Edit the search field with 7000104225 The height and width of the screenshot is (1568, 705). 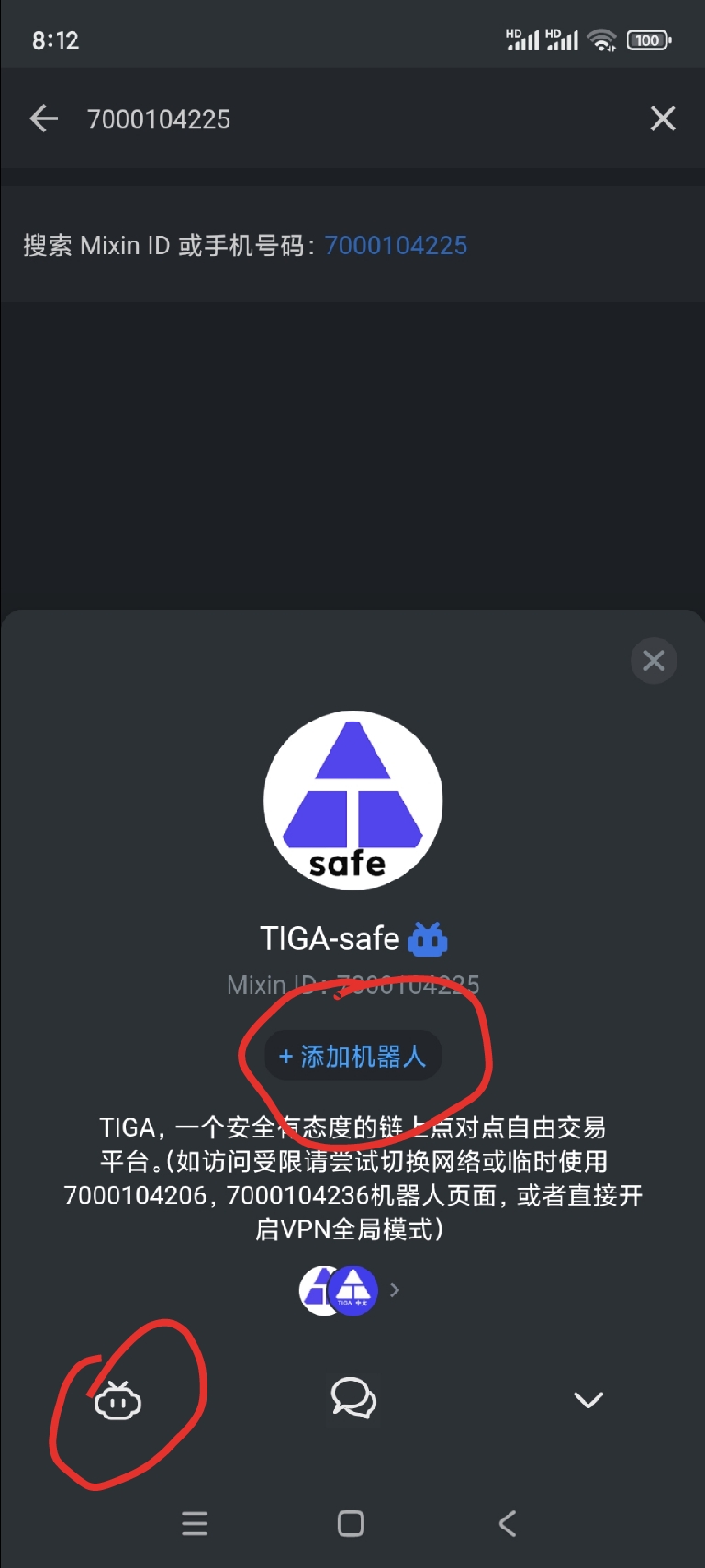coord(349,118)
